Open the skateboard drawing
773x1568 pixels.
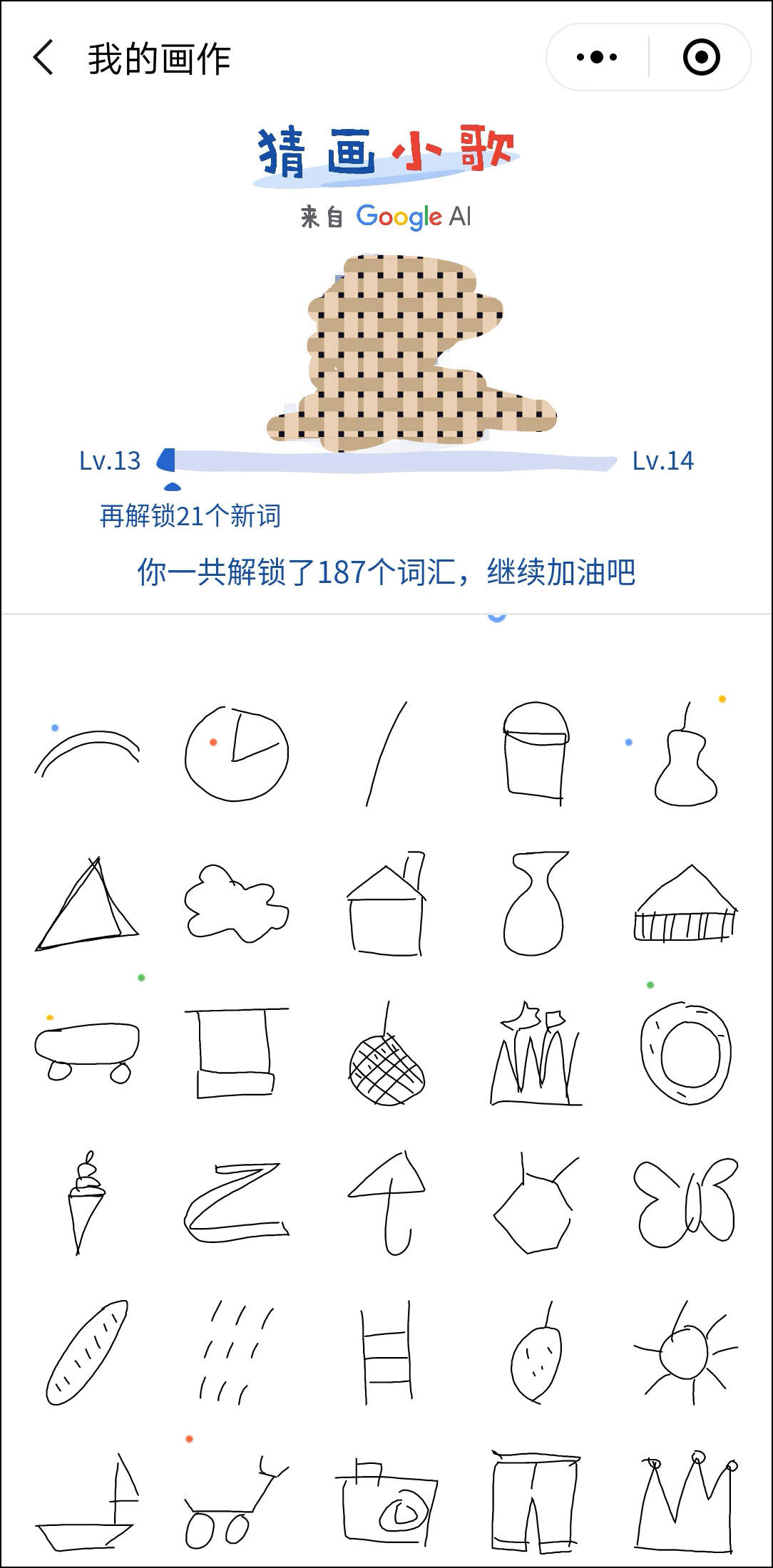point(87,1053)
